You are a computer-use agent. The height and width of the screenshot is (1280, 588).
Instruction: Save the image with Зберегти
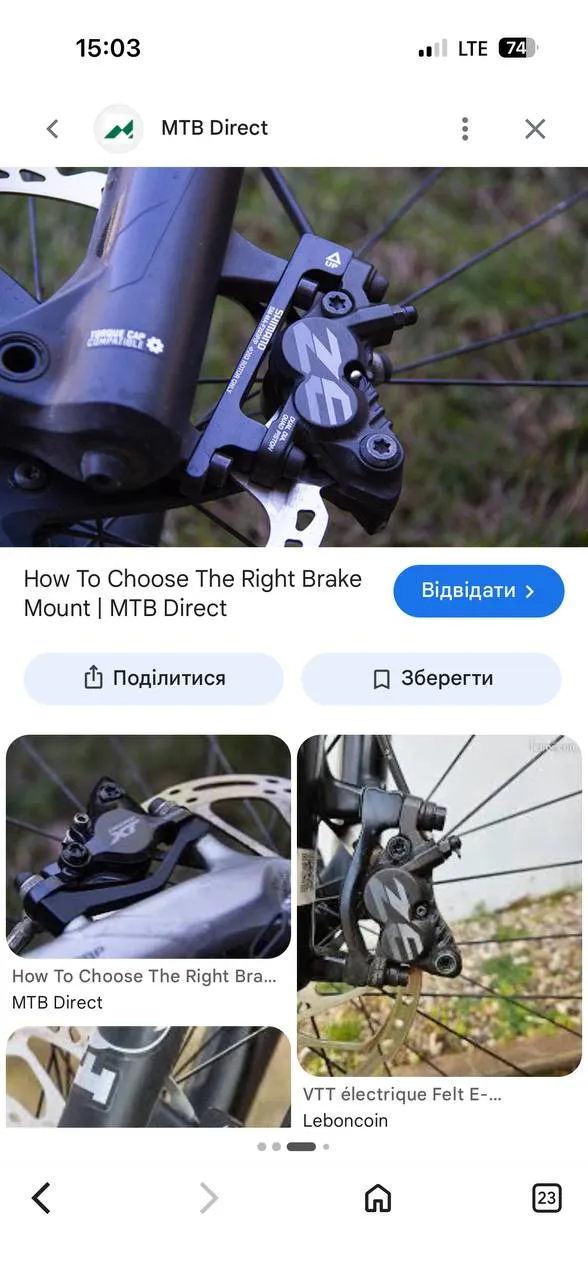[x=431, y=679]
